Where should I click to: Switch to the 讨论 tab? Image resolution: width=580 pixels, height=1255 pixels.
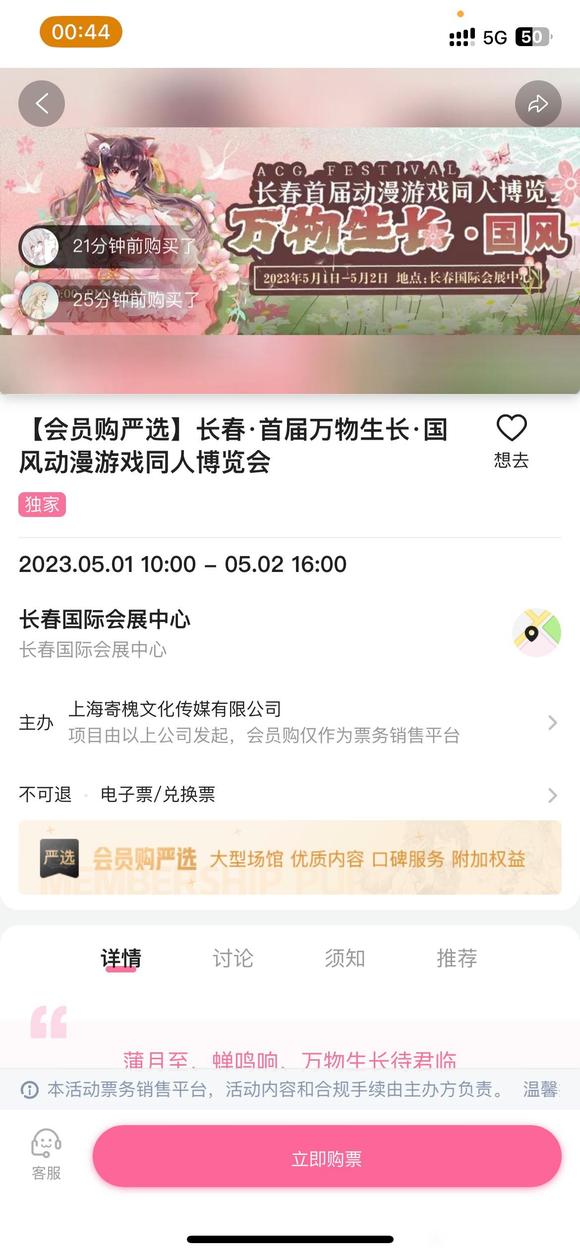coord(233,958)
